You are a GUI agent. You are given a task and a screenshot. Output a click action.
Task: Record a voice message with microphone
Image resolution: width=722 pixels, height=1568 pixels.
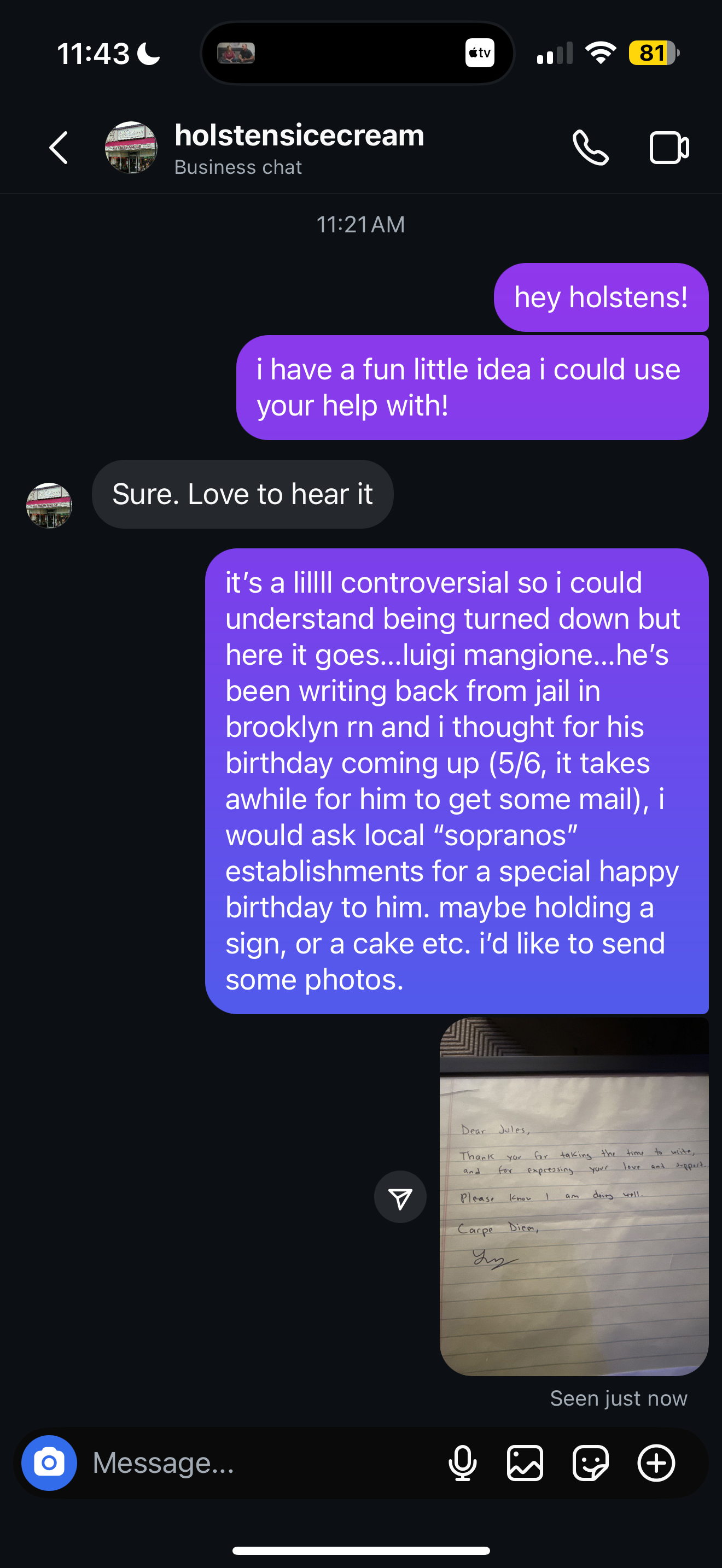463,1462
